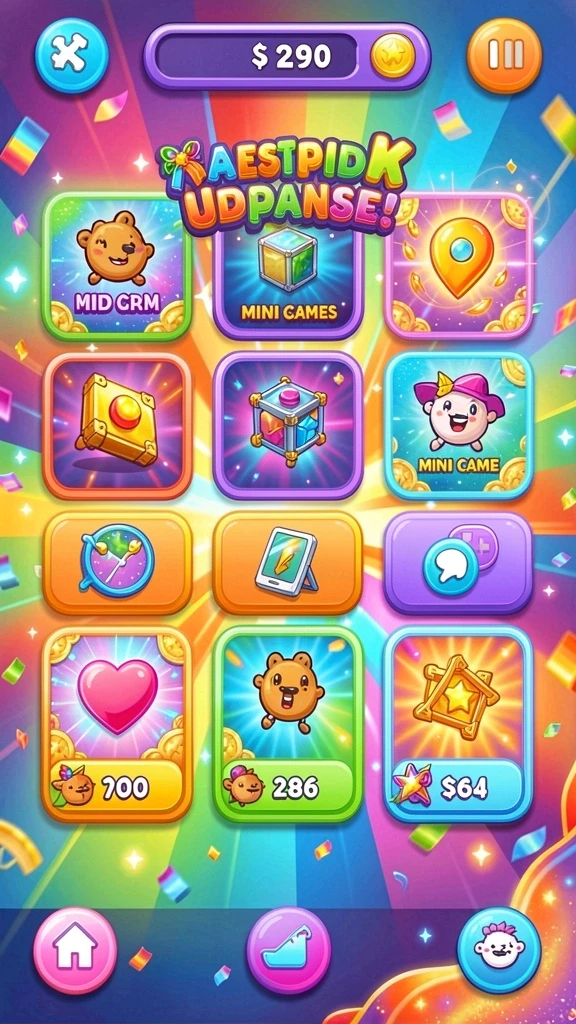This screenshot has width=576, height=1024.
Task: Open the MID GRM bear tile
Action: click(118, 266)
